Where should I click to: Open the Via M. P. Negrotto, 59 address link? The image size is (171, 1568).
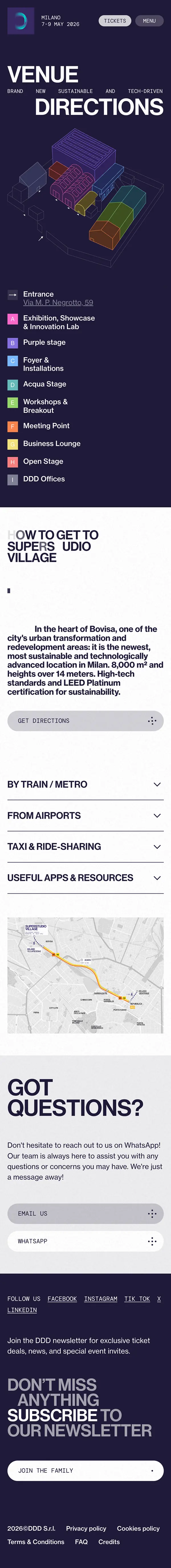[58, 302]
